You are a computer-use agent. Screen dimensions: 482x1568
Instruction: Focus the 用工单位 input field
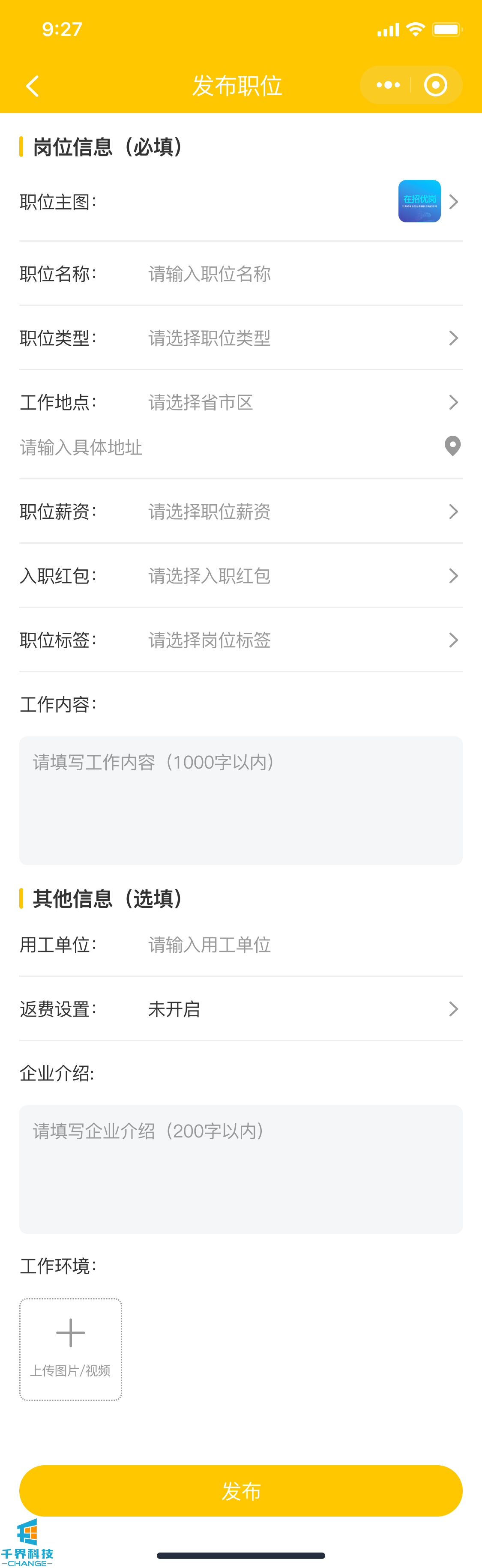coord(292,945)
